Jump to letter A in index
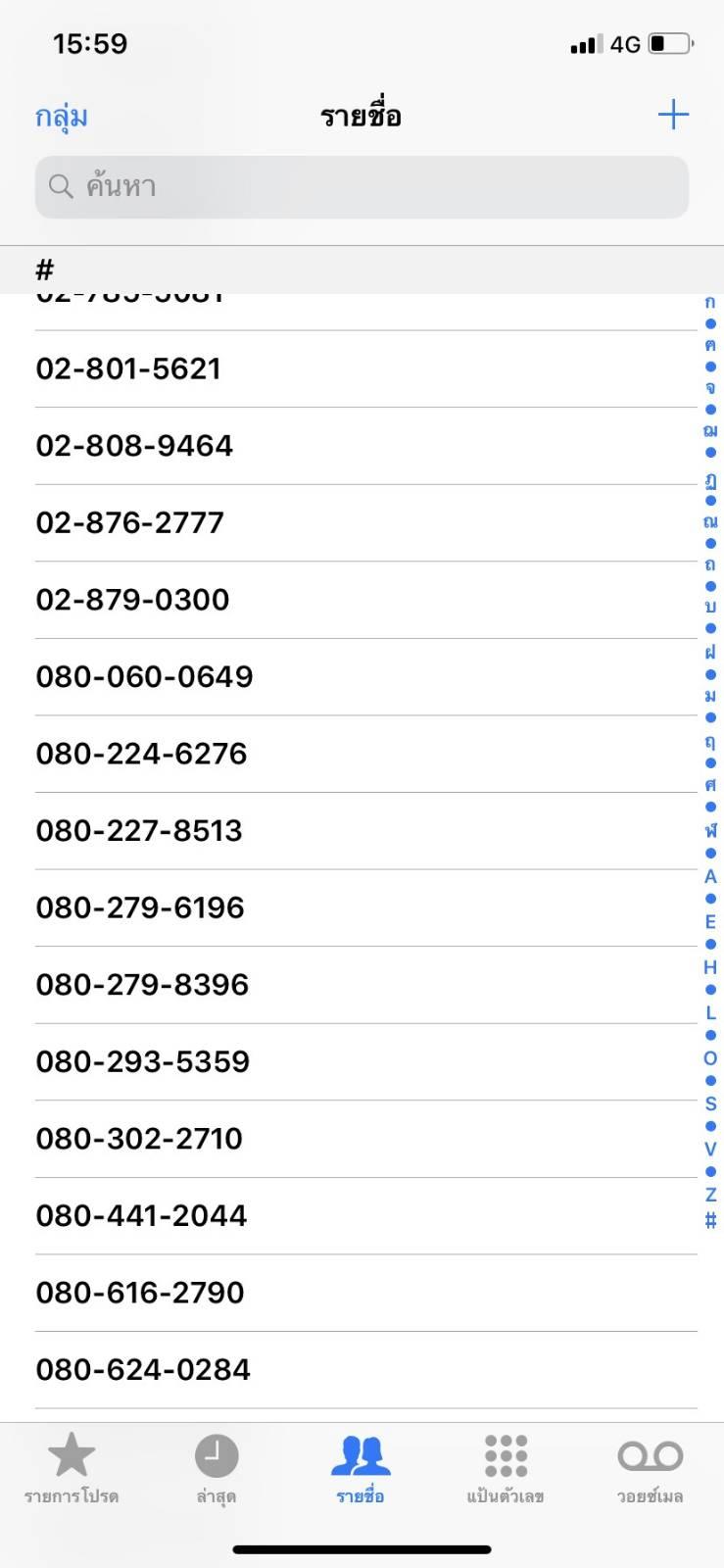Viewport: 724px width, 1568px height. [x=710, y=877]
